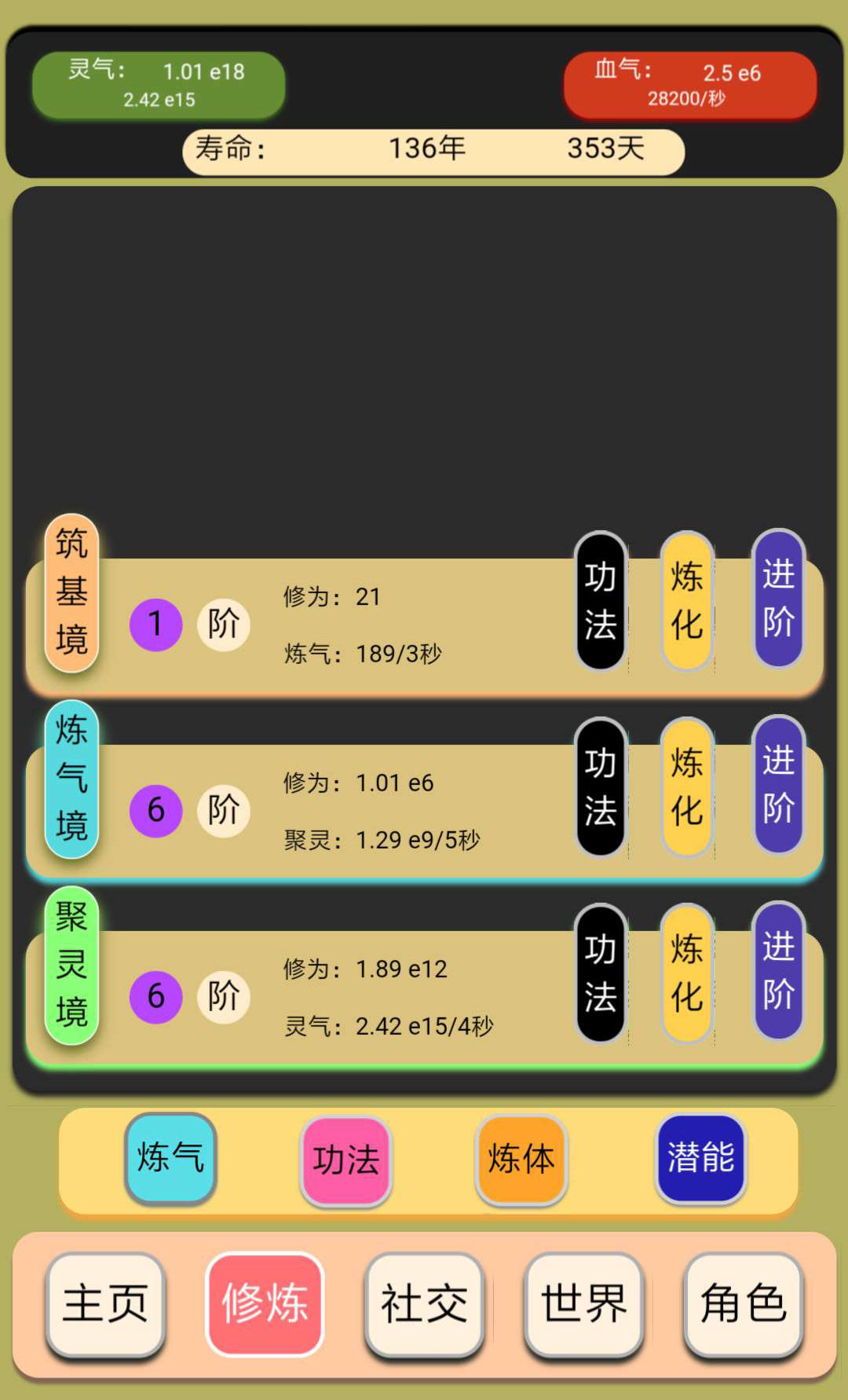Viewport: 848px width, 1400px height.
Task: Switch to the 炼体 sub-tab
Action: tap(521, 1159)
